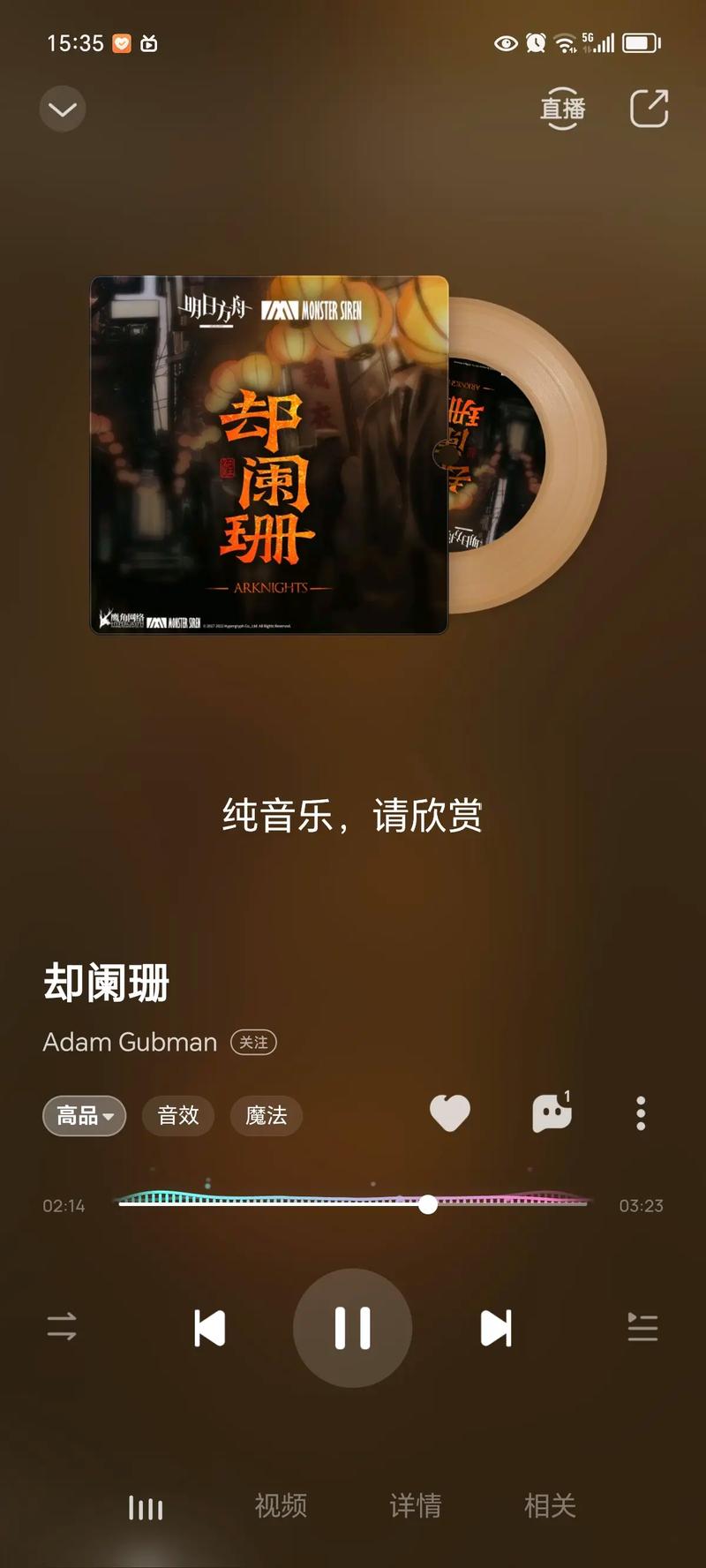Switch to the 视频 tab
This screenshot has width=706, height=1568.
point(281,1505)
